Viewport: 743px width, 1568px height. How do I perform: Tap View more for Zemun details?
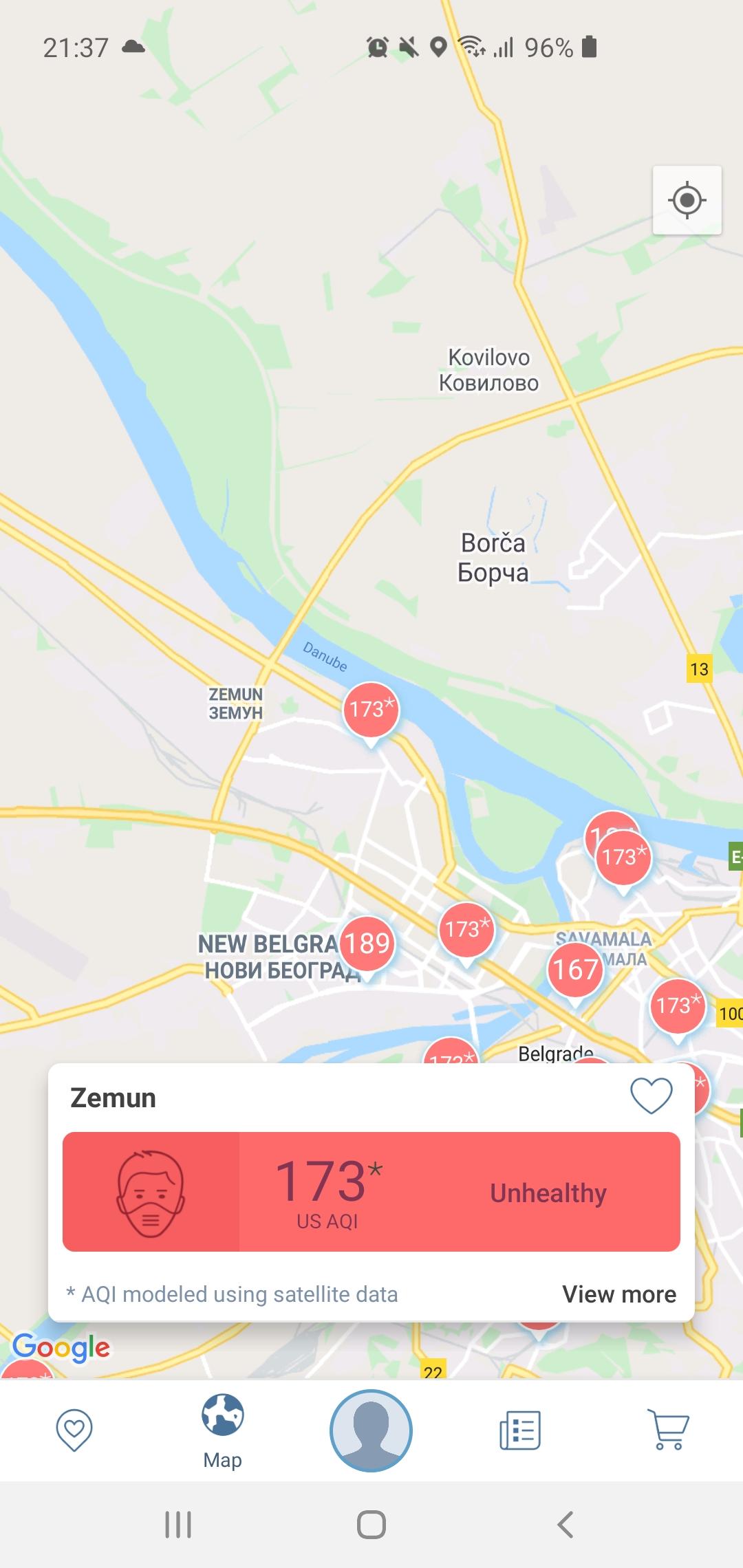[619, 1294]
